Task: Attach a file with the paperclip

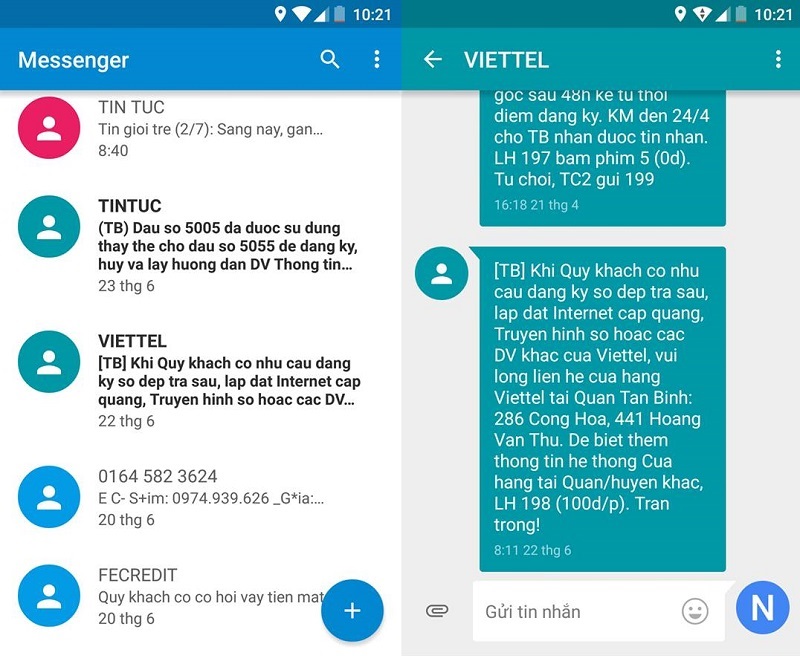Action: [437, 611]
